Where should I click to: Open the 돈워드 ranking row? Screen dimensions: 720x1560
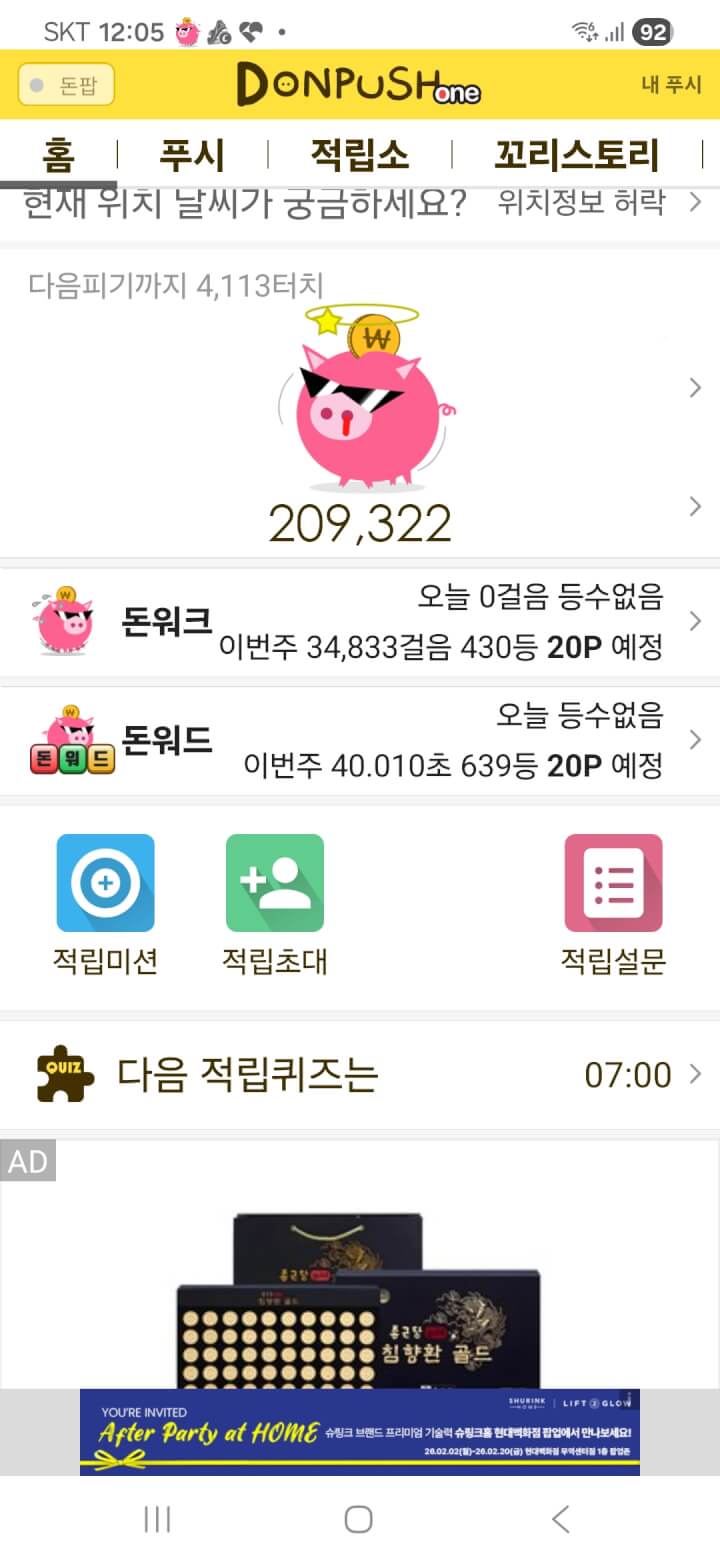360,741
